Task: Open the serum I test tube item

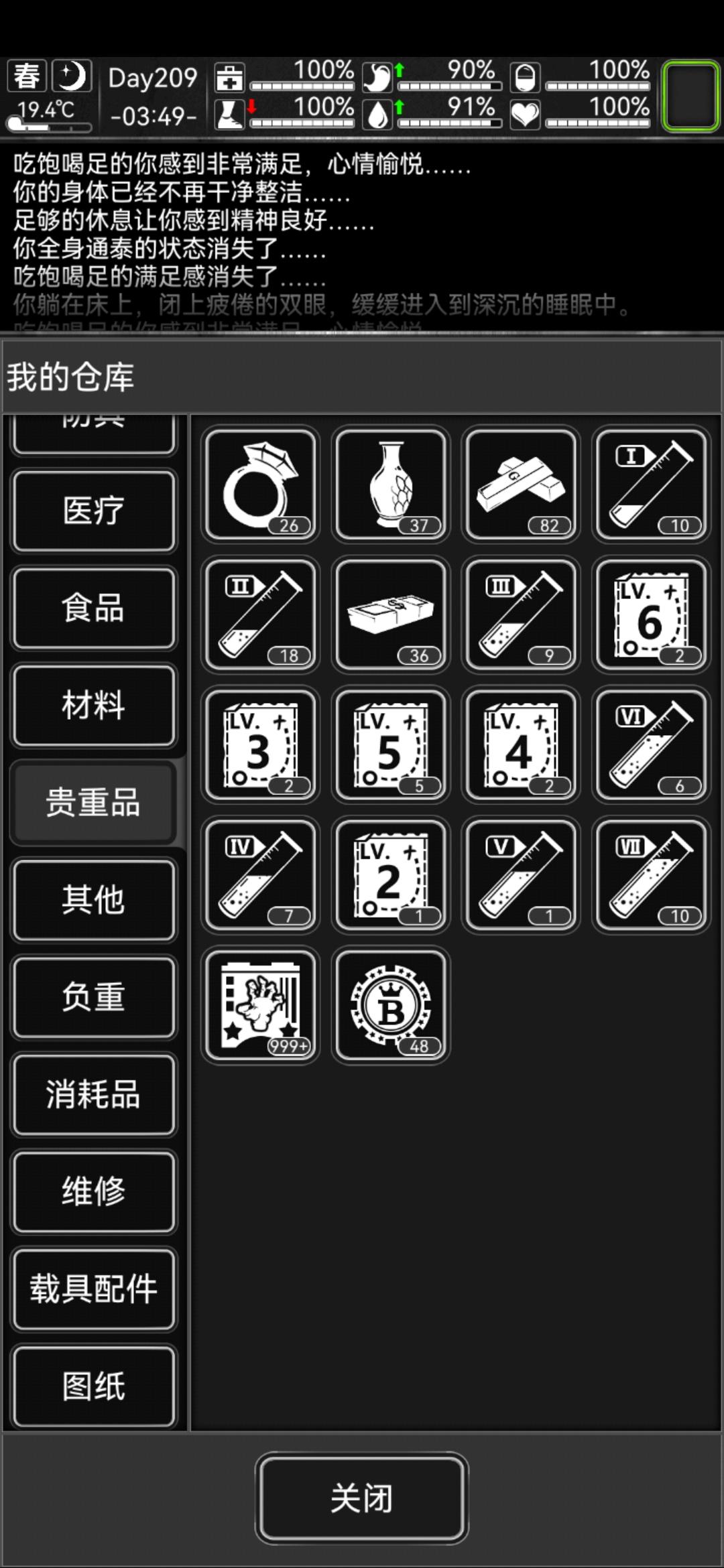Action: [x=650, y=484]
